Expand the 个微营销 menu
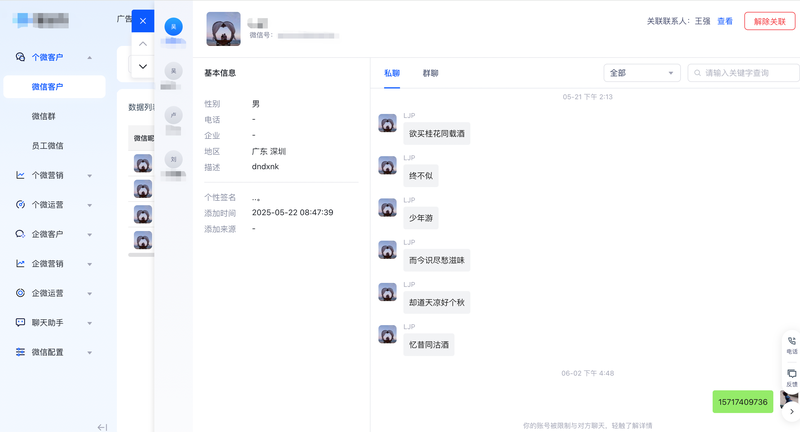The width and height of the screenshot is (800, 432). point(54,175)
